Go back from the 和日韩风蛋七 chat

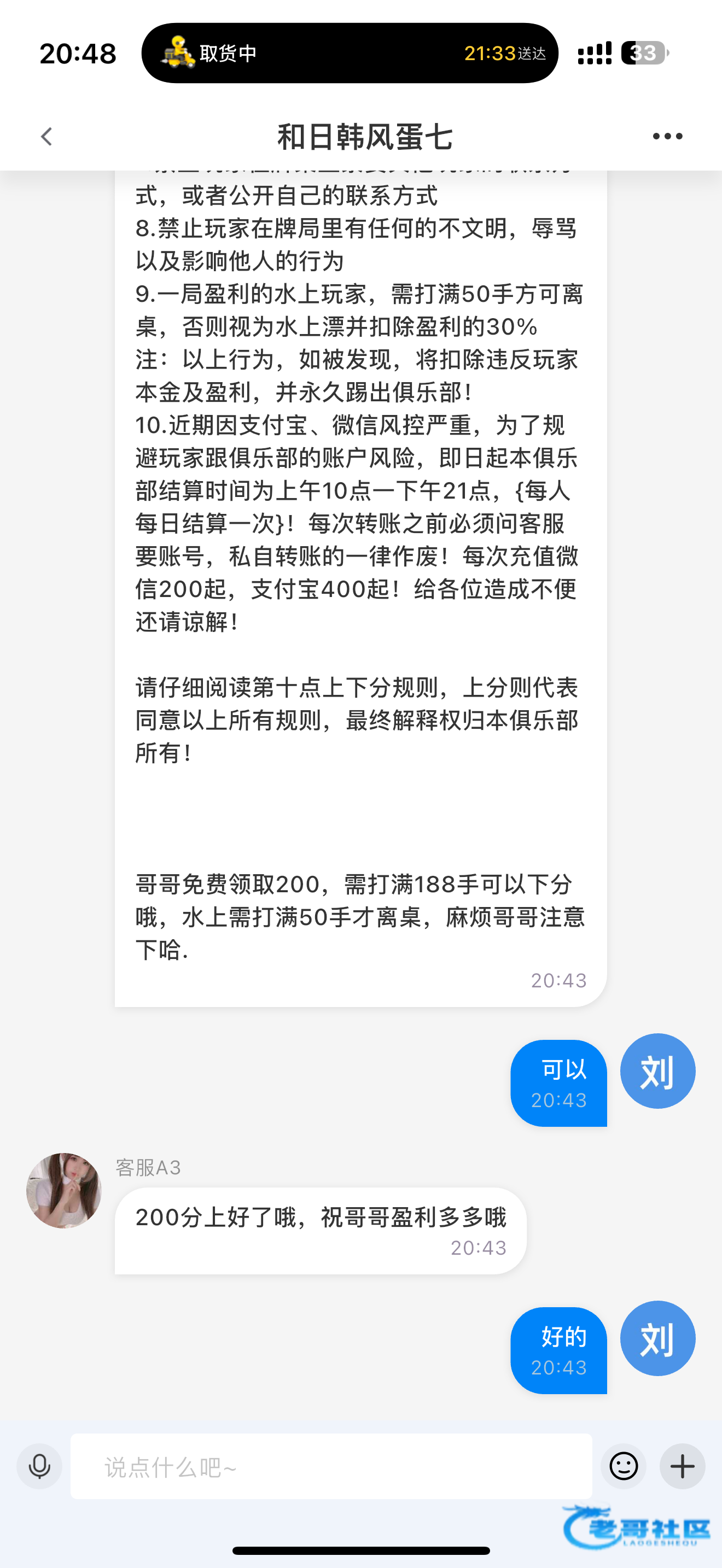point(47,136)
